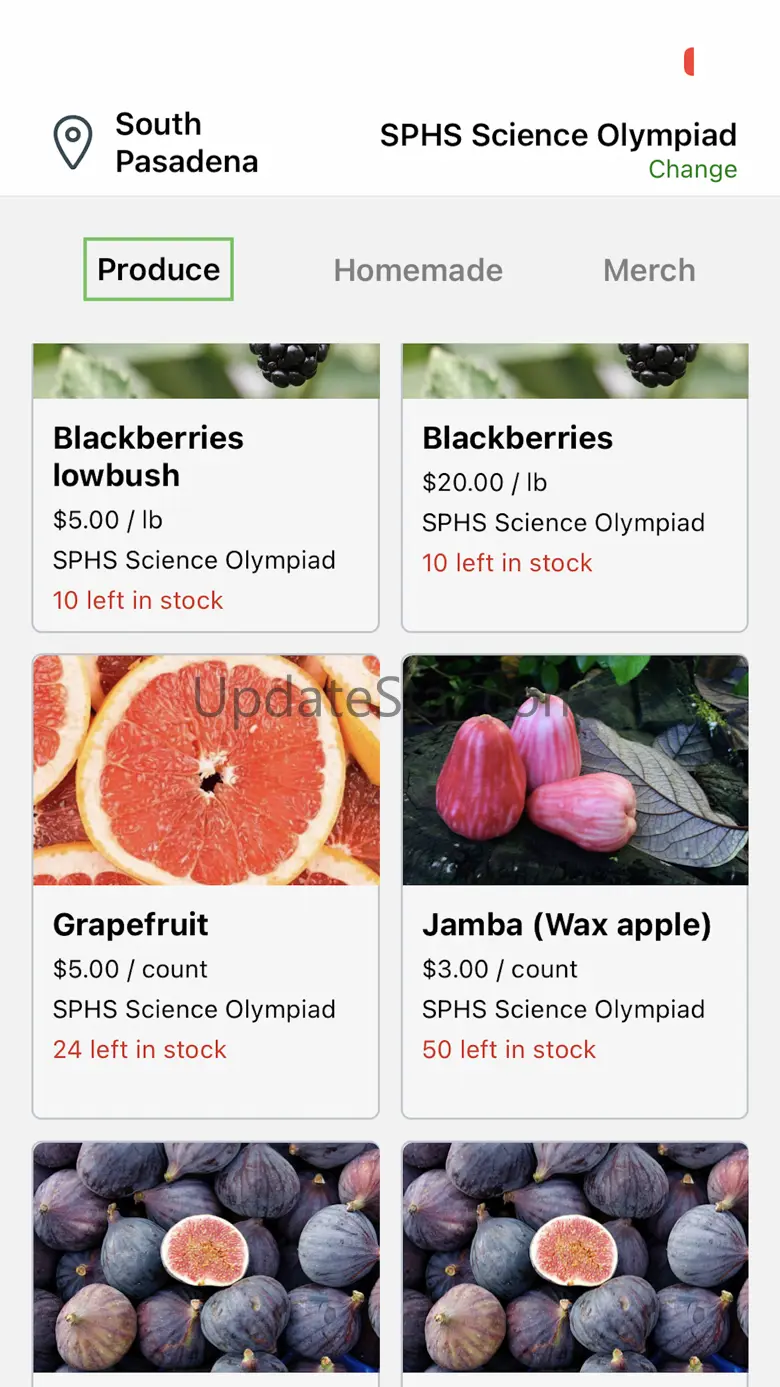Select the Produce tab

[158, 269]
